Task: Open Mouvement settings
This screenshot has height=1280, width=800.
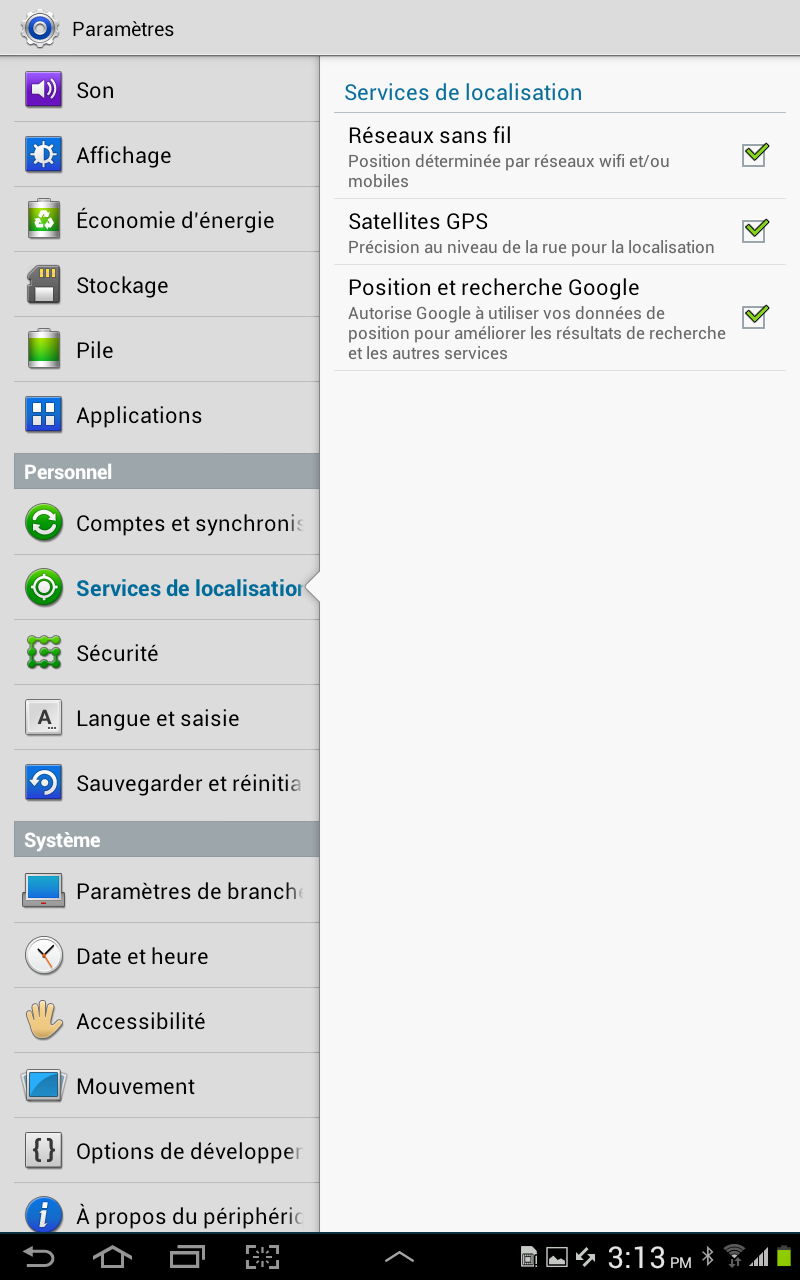Action: point(166,1086)
